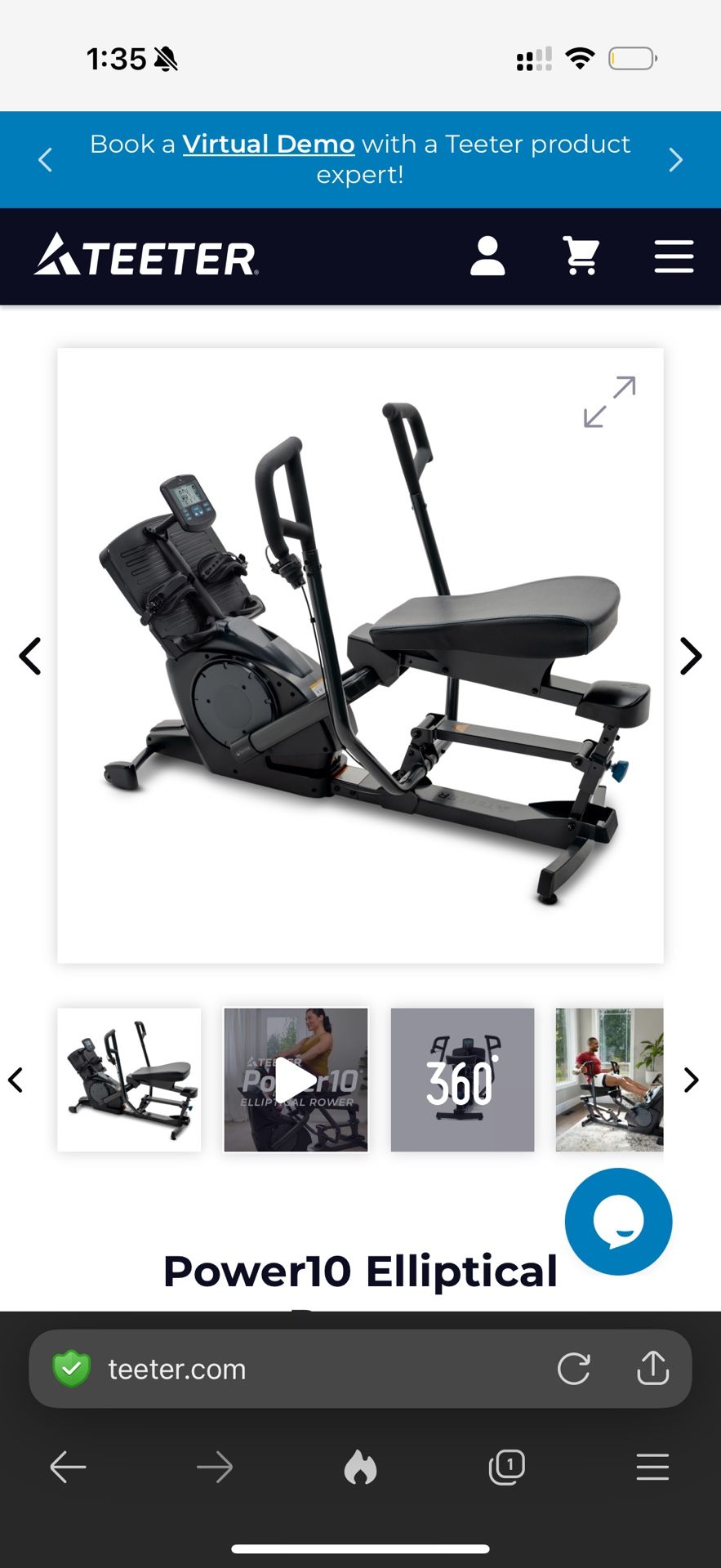Start a live chat with support
The height and width of the screenshot is (1568, 721).
pos(618,1221)
